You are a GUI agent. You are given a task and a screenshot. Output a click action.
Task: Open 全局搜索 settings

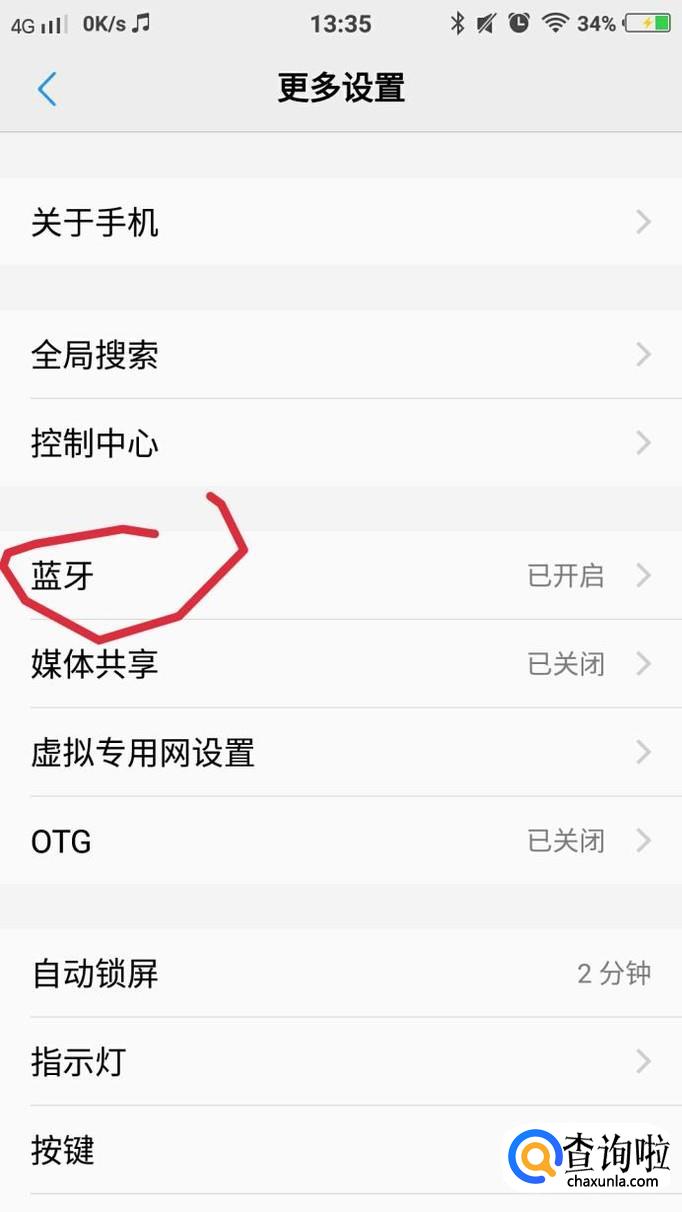click(x=341, y=354)
